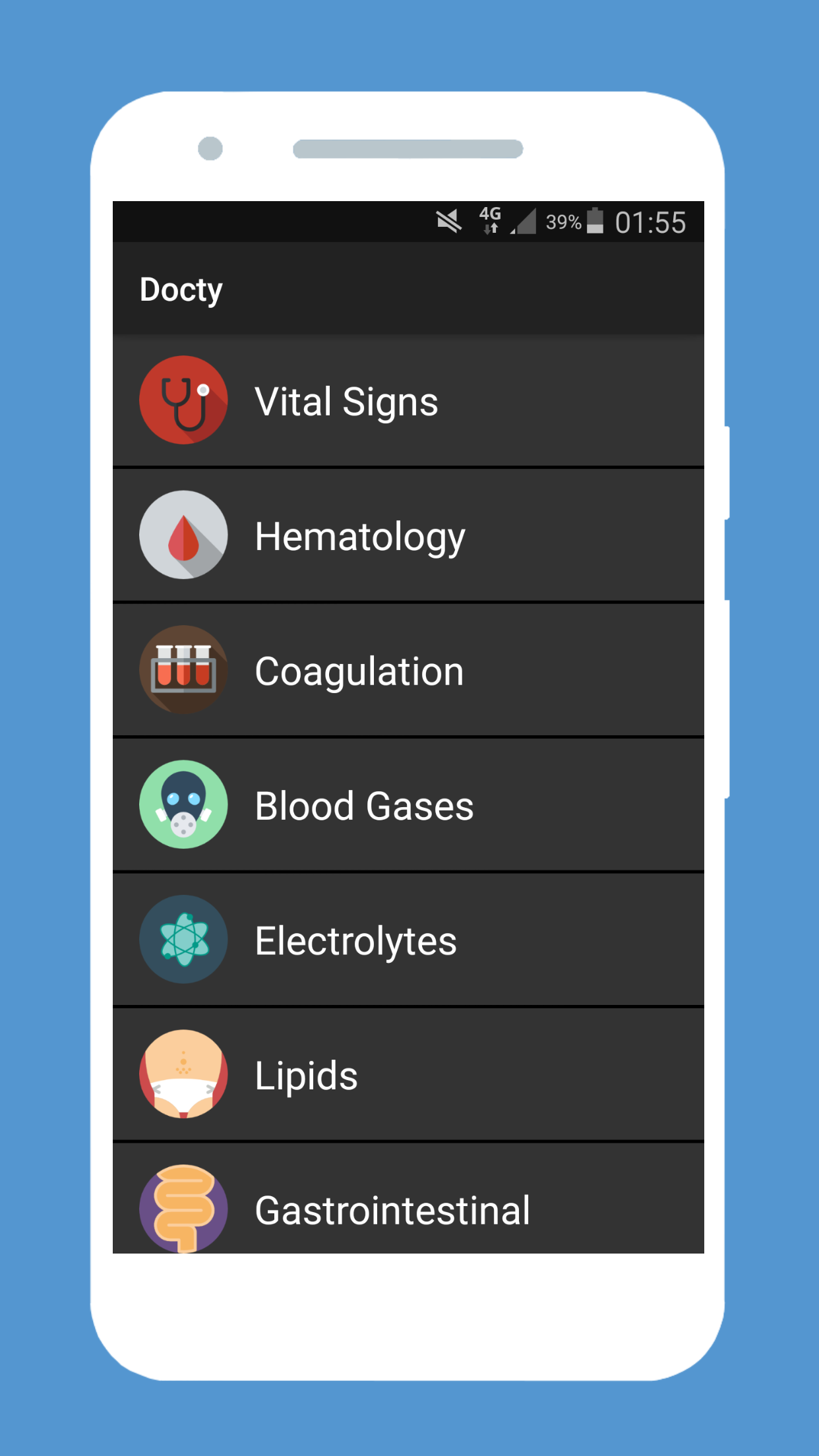Click the test tubes icon for Coagulation
Viewport: 819px width, 1456px height.
click(x=183, y=670)
